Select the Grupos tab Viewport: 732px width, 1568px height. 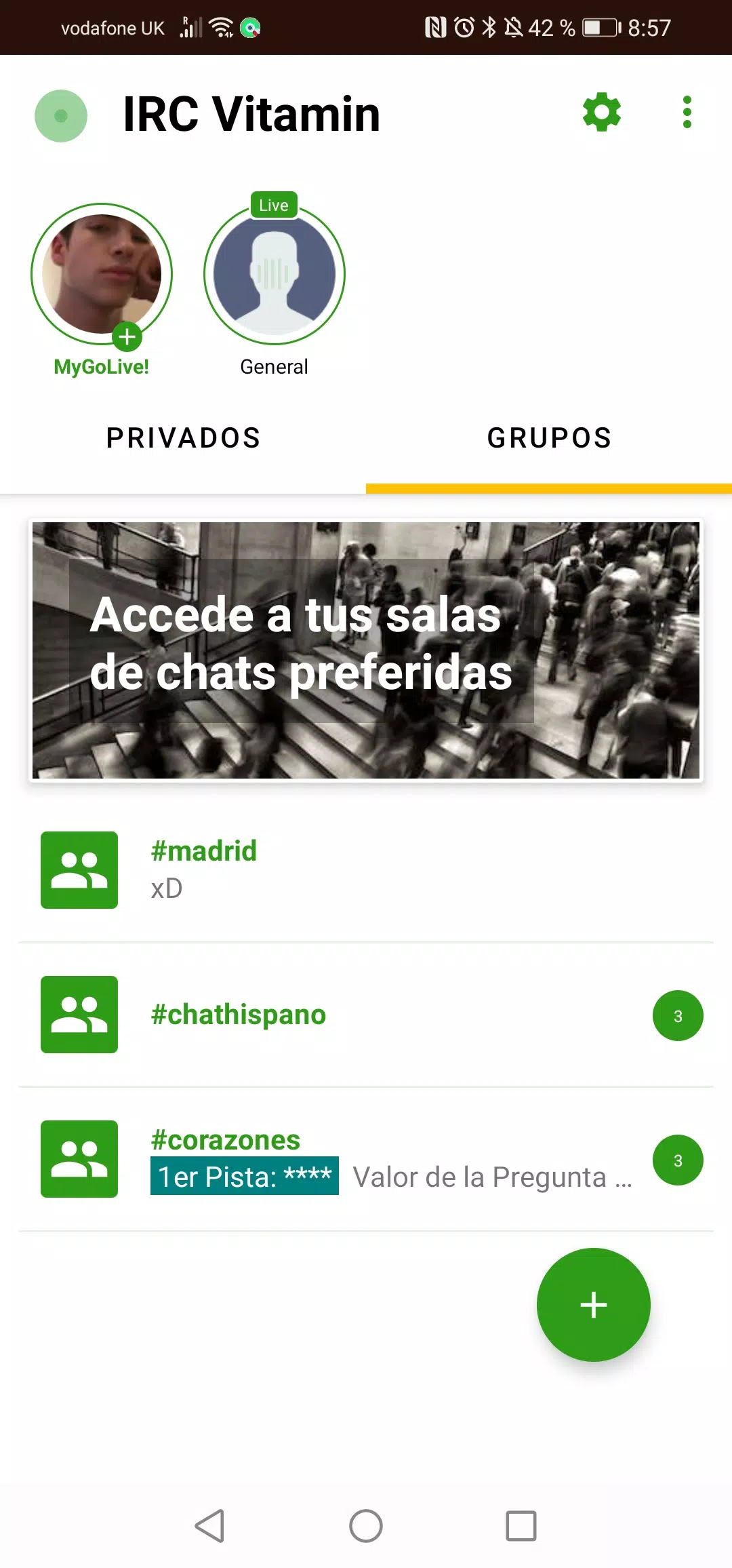click(549, 439)
